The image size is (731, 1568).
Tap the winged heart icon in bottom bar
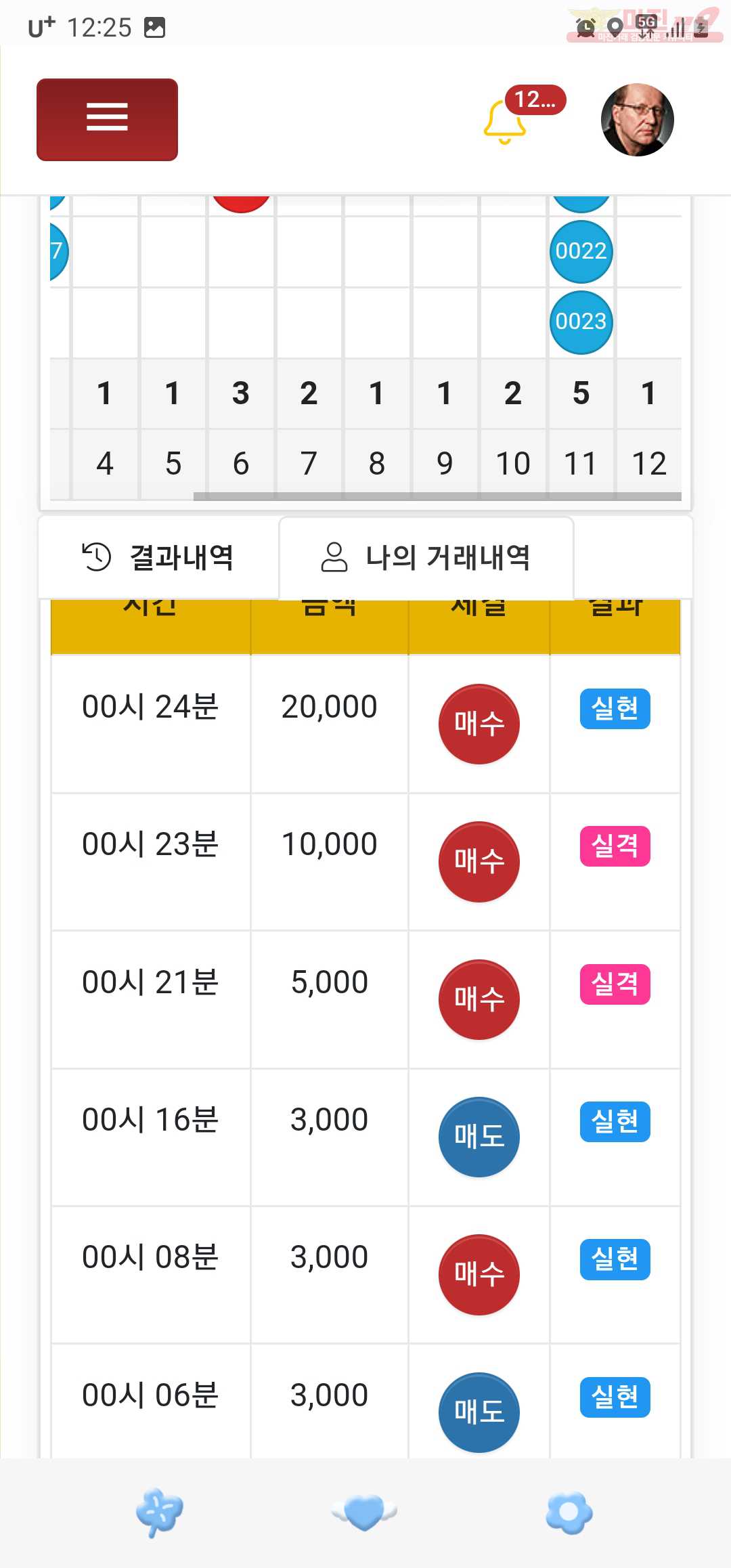pos(365,1512)
